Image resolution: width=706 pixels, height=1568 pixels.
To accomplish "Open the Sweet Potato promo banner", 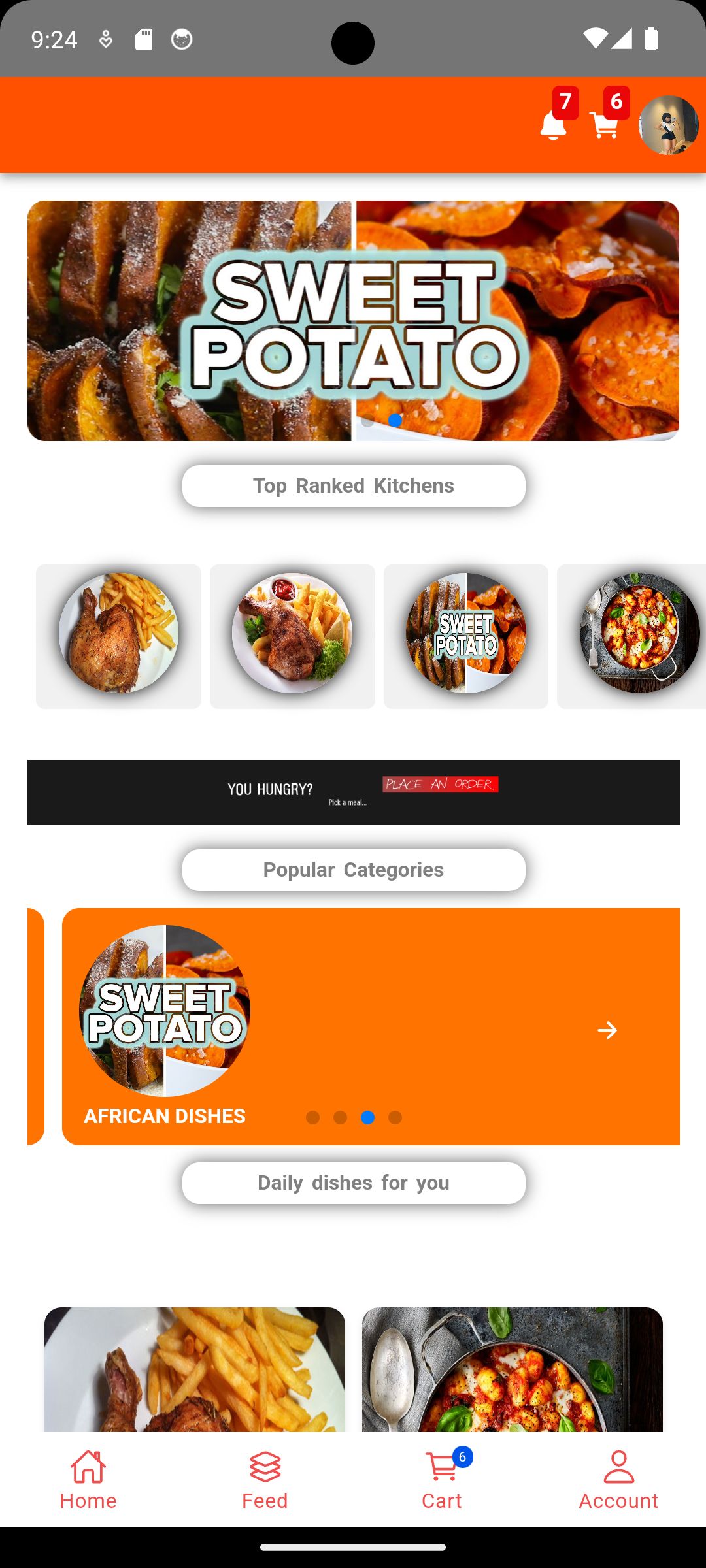I will (x=353, y=320).
